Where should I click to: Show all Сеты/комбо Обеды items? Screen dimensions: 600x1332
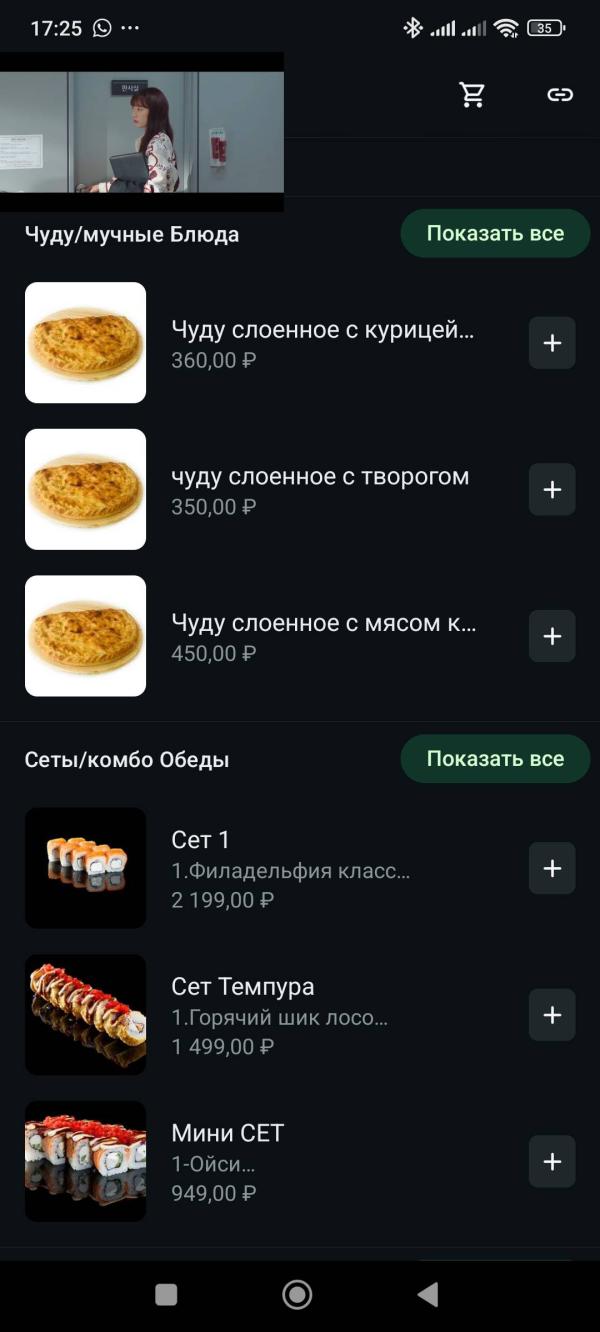tap(495, 759)
